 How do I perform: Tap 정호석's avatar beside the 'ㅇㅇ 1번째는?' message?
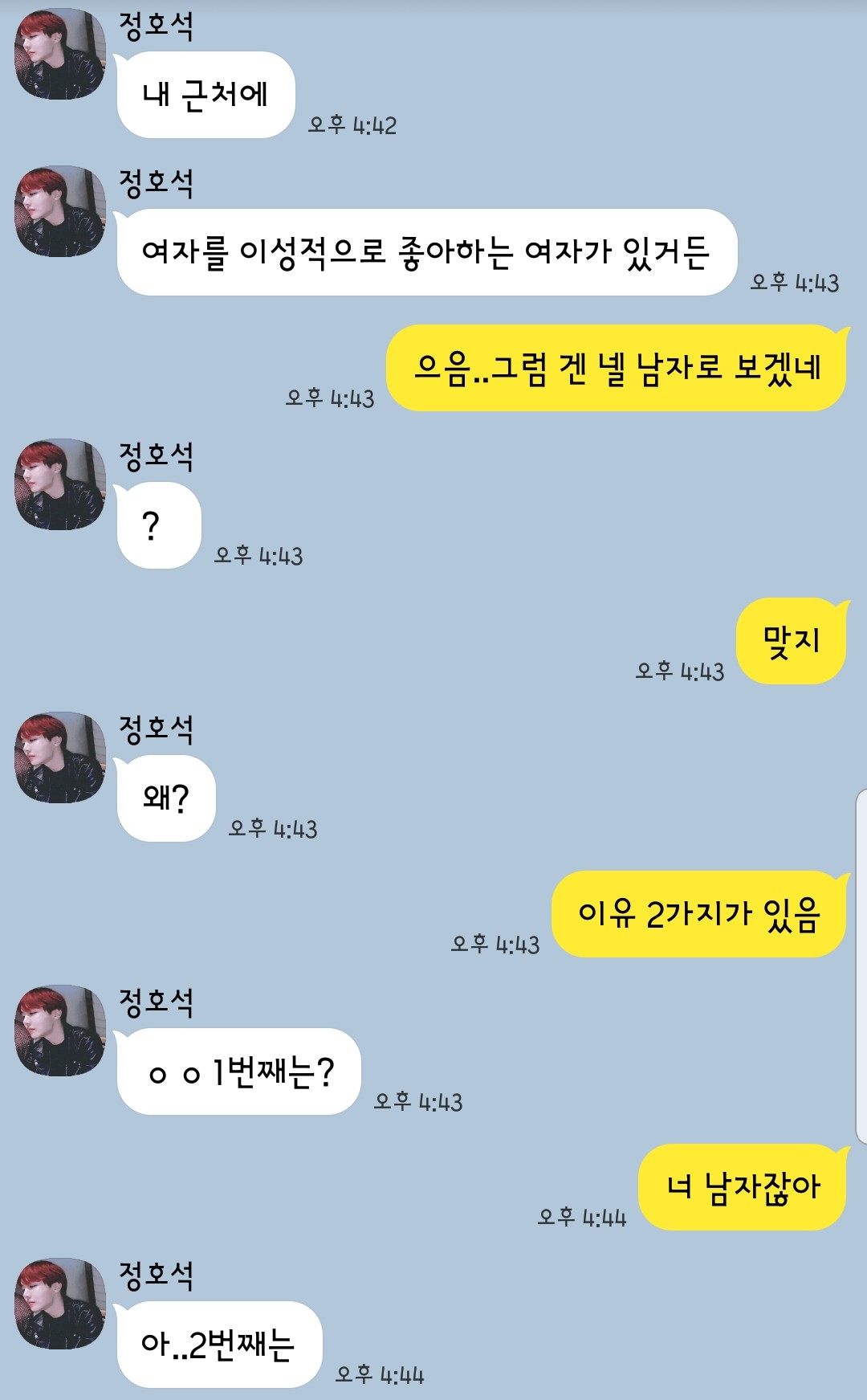60,1031
